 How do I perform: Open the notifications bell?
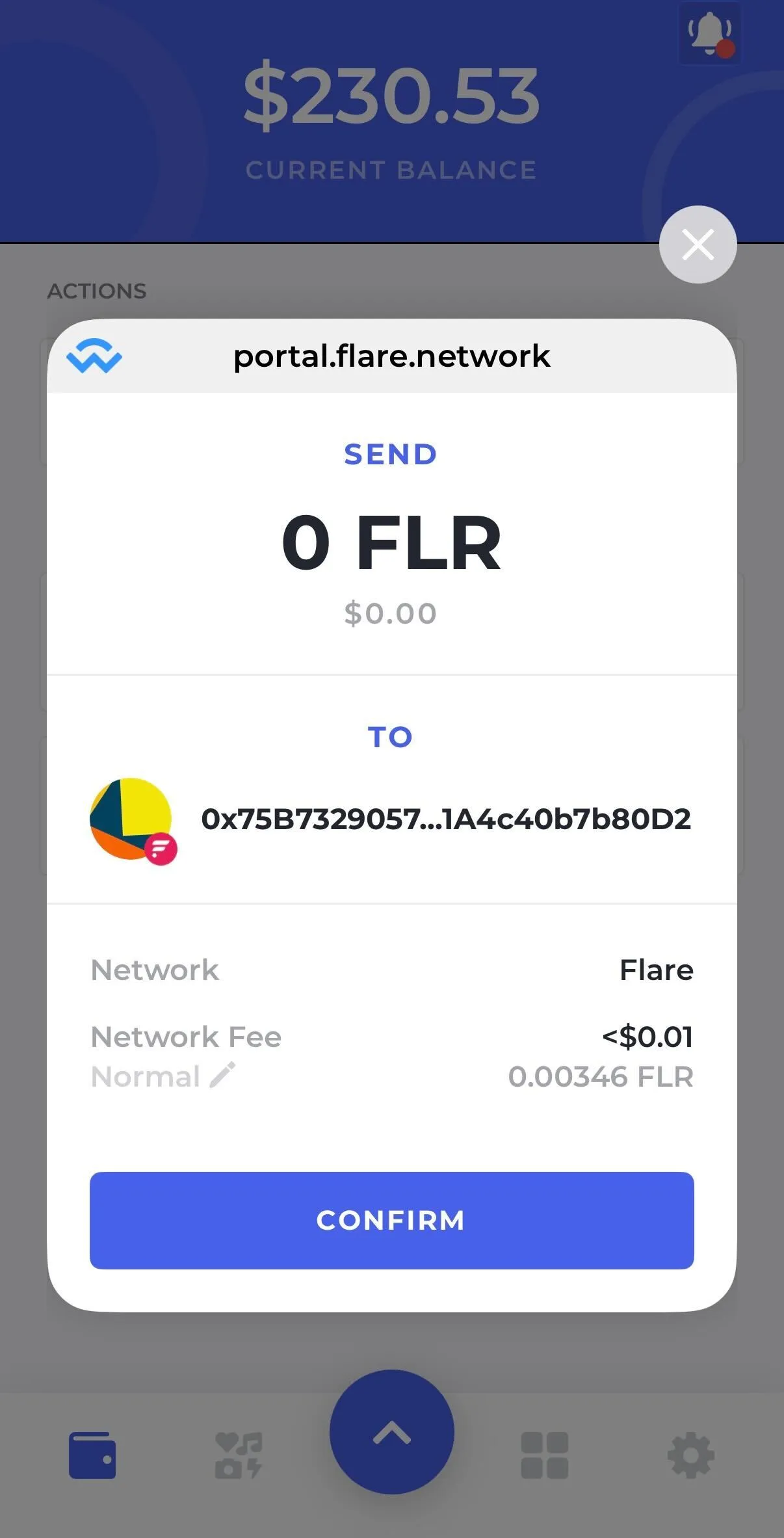(x=710, y=34)
